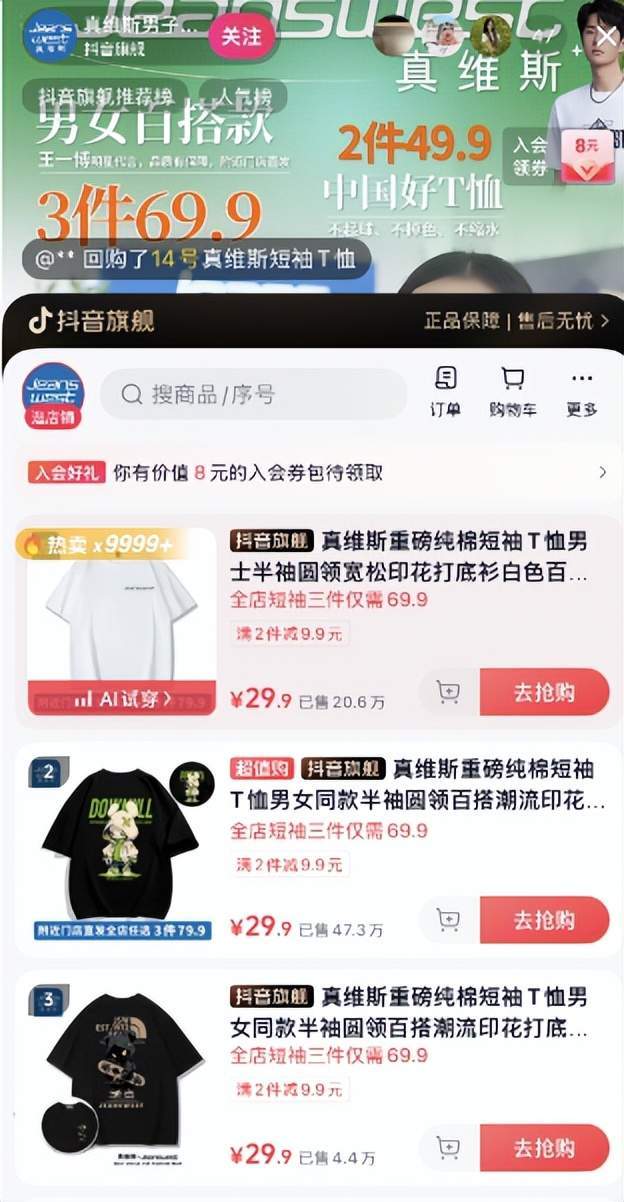The width and height of the screenshot is (624, 1202).
Task: Open 正品保障 售后无忧 guarantee details
Action: point(515,321)
